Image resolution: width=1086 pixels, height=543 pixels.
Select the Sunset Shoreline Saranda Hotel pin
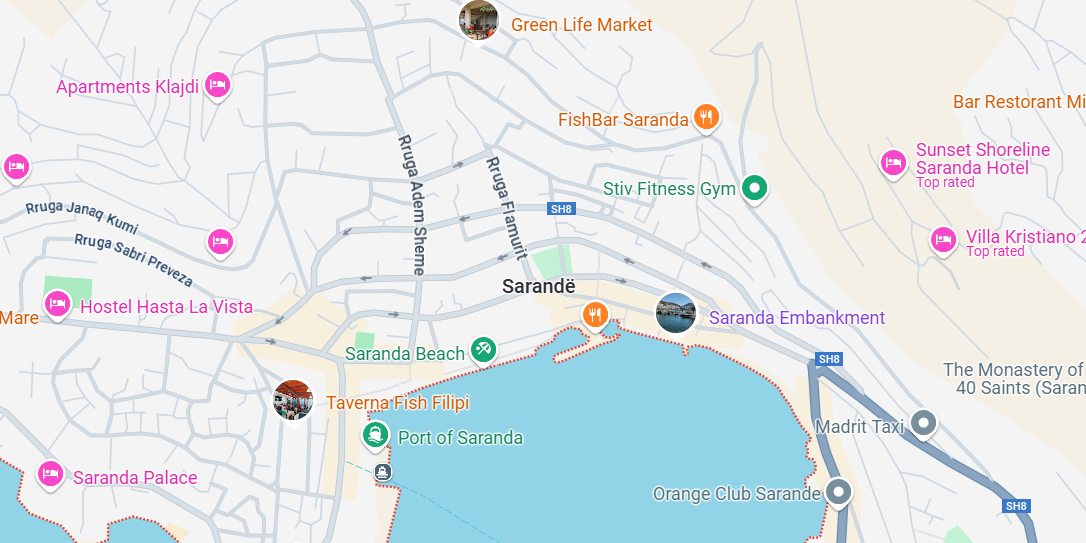click(x=893, y=162)
